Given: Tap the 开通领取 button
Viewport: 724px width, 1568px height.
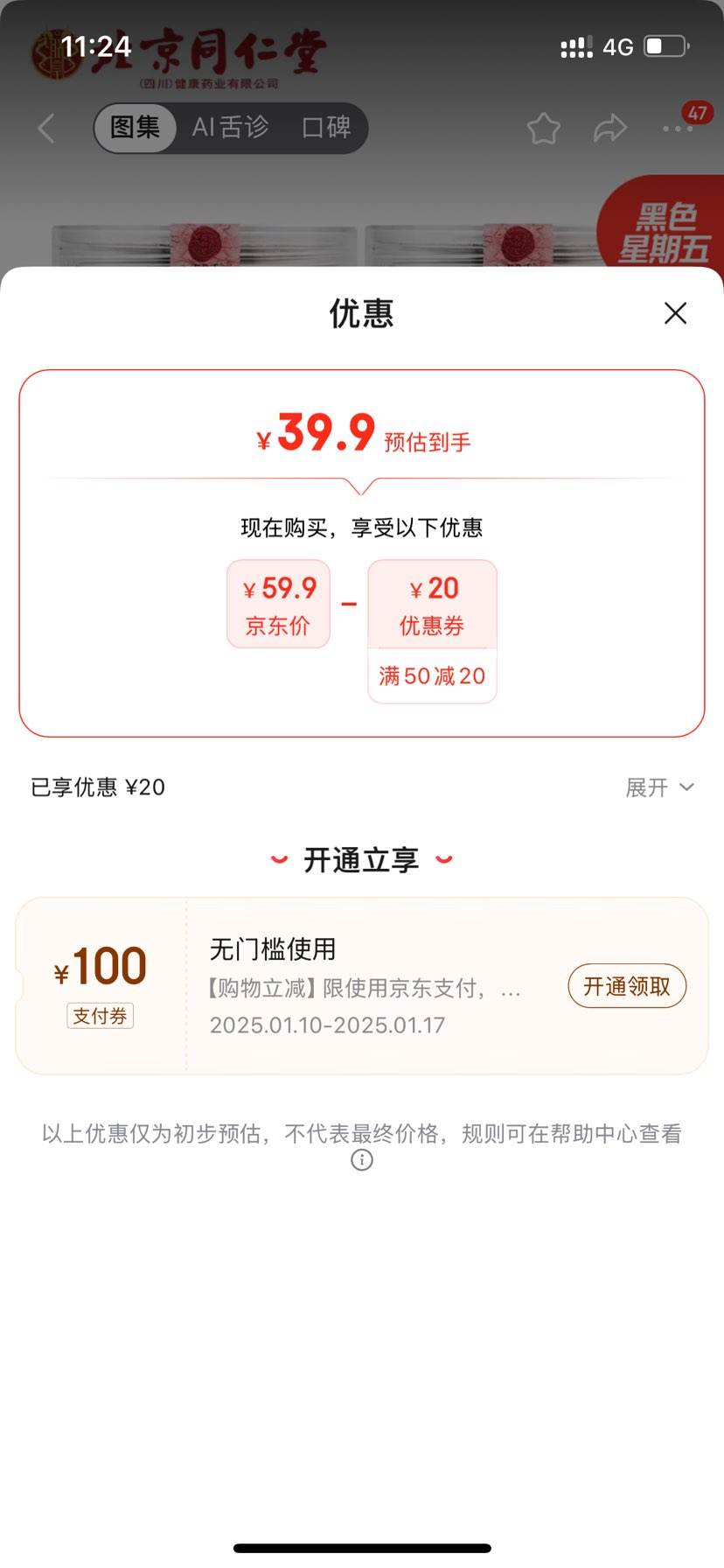Looking at the screenshot, I should tap(626, 986).
